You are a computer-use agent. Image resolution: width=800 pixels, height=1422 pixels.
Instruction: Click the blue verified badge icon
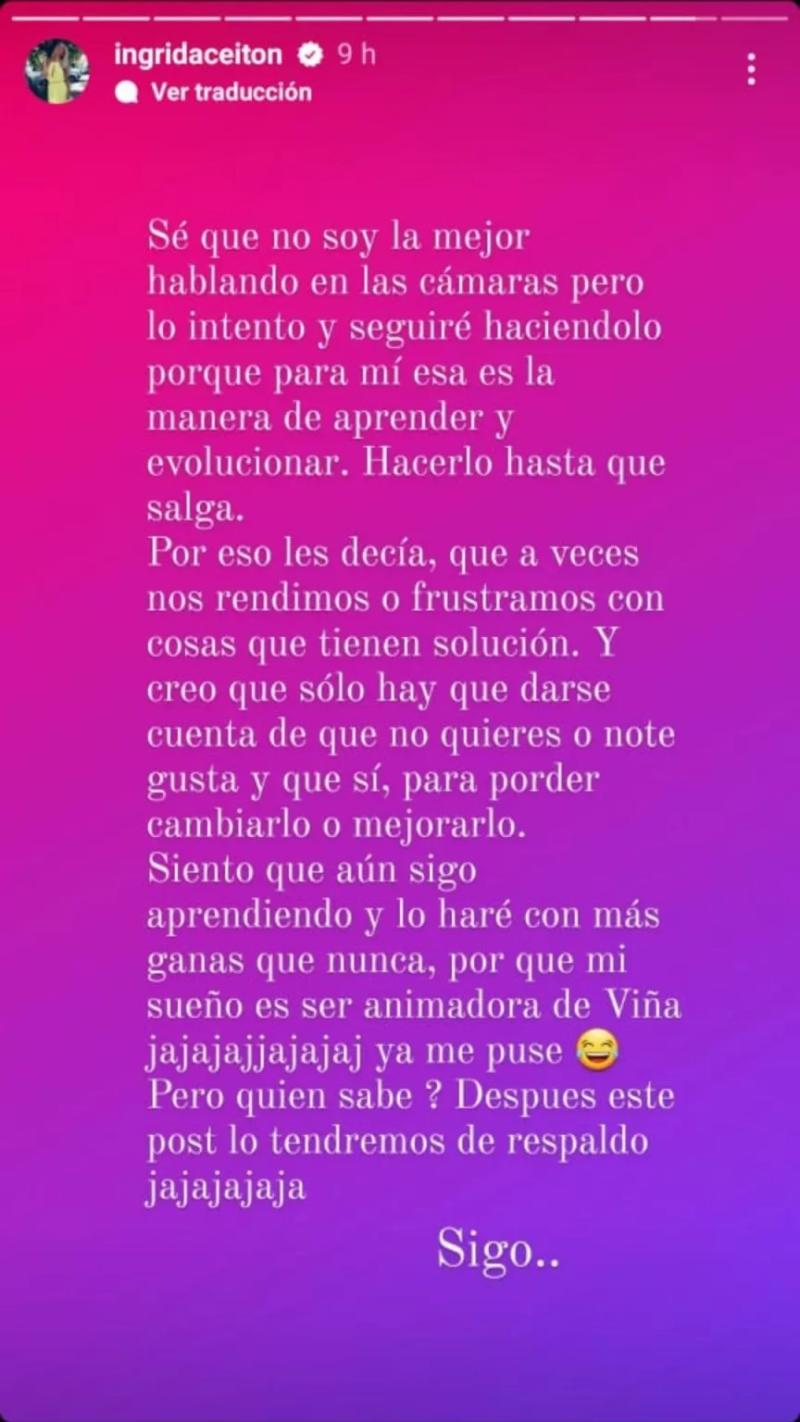(310, 55)
